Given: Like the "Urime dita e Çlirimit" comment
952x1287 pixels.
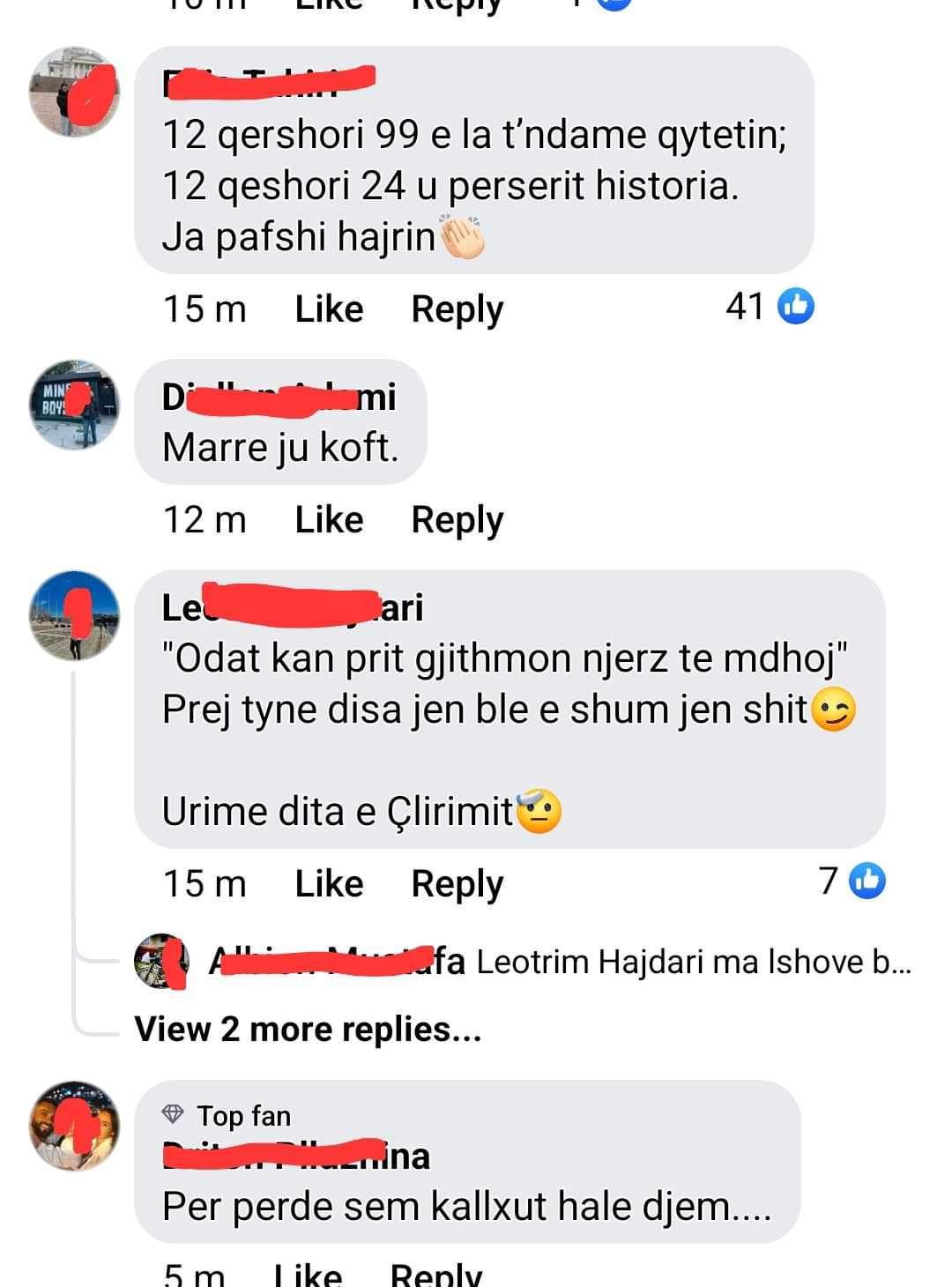Looking at the screenshot, I should coord(329,883).
